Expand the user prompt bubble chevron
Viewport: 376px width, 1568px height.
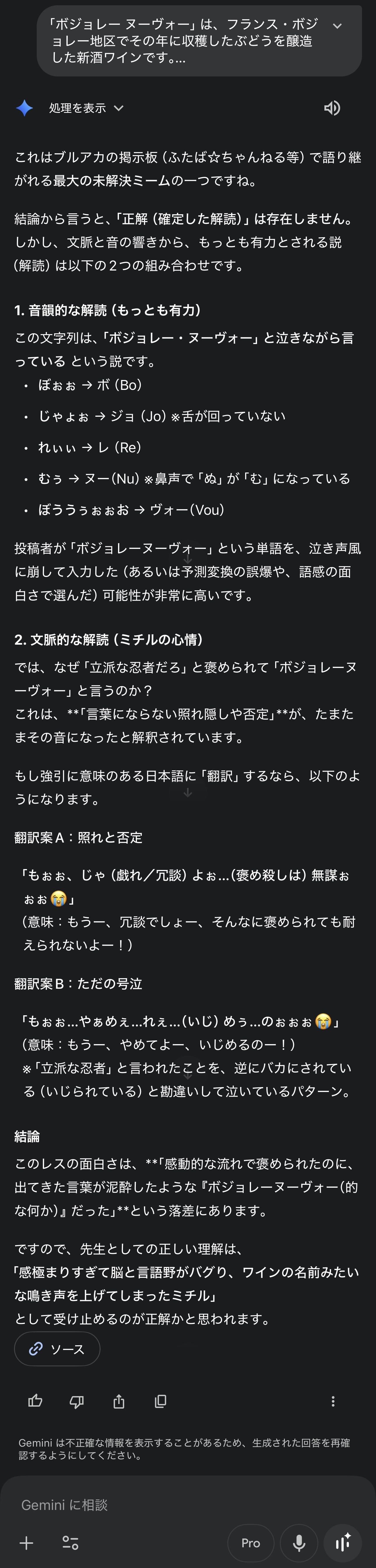click(x=337, y=26)
